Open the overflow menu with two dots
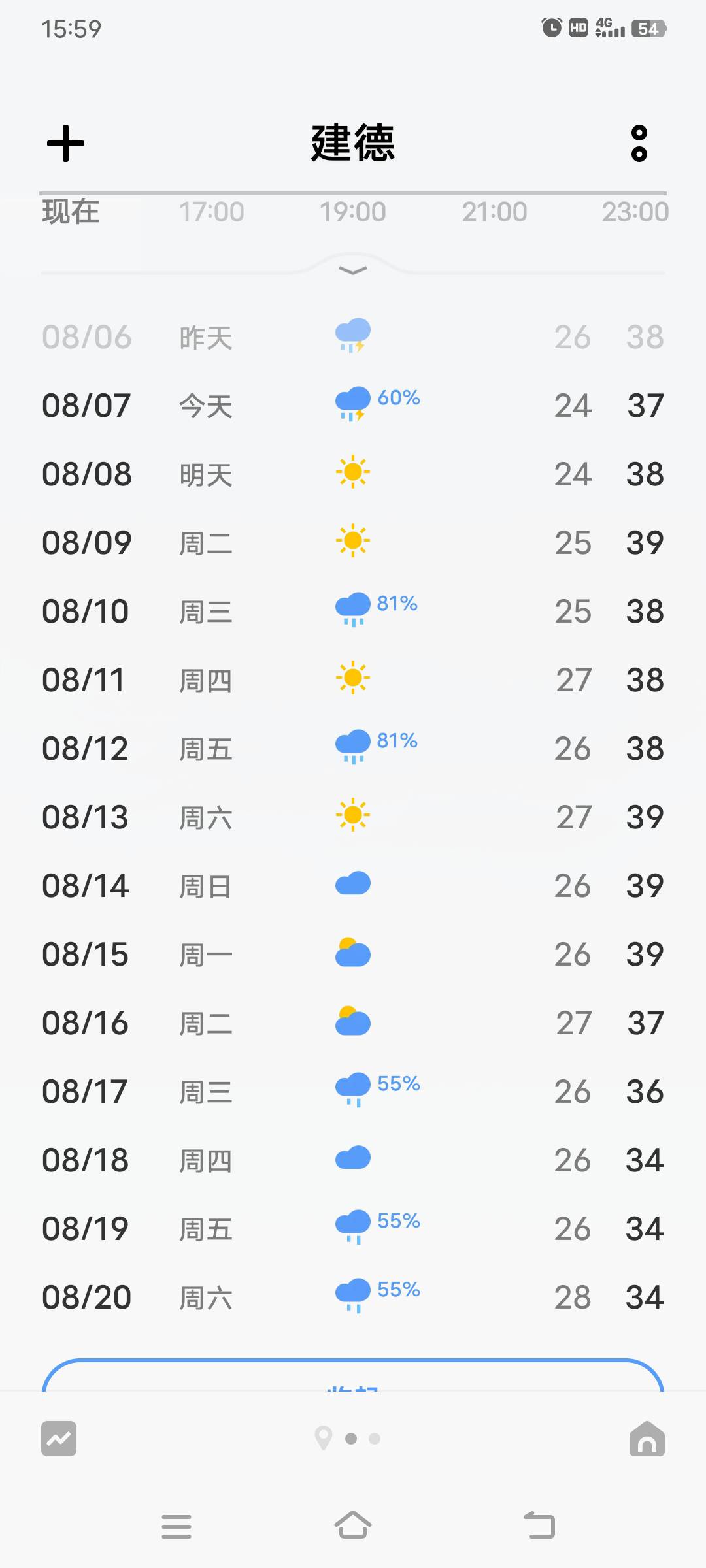The width and height of the screenshot is (706, 1568). click(x=639, y=144)
